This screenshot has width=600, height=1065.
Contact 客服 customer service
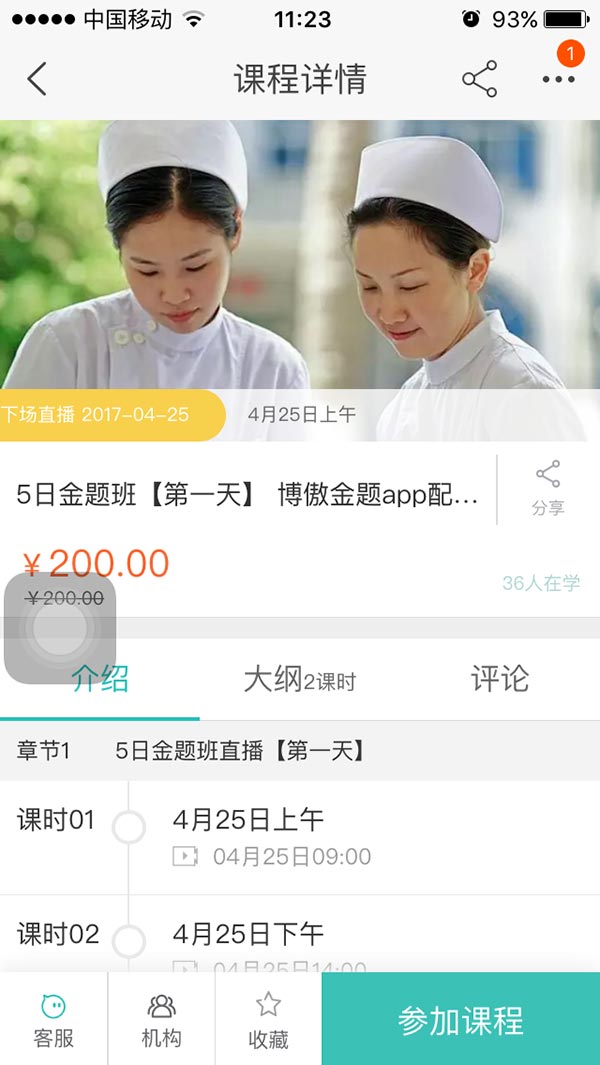click(x=54, y=1020)
